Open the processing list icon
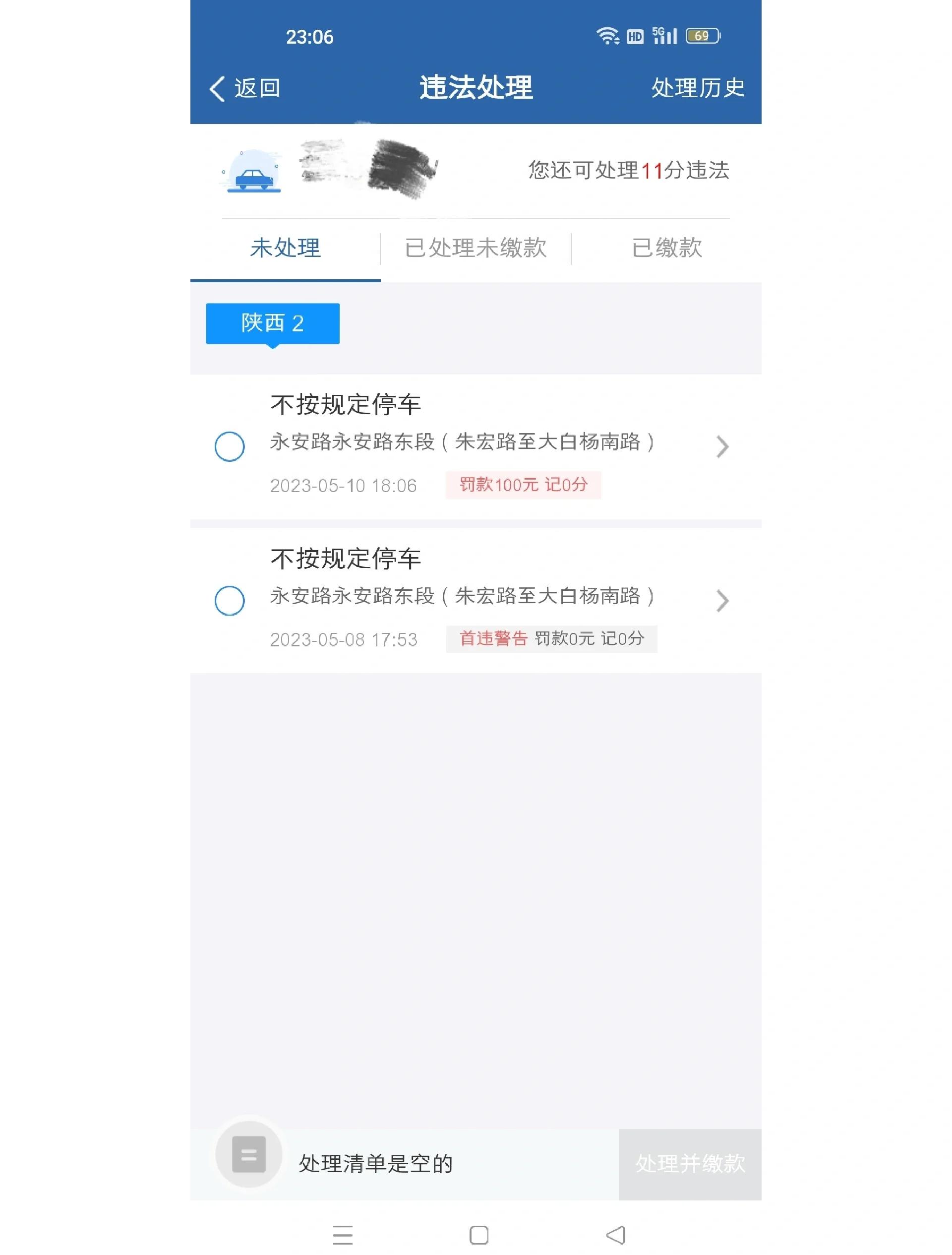Viewport: 952px width, 1255px height. click(249, 1154)
